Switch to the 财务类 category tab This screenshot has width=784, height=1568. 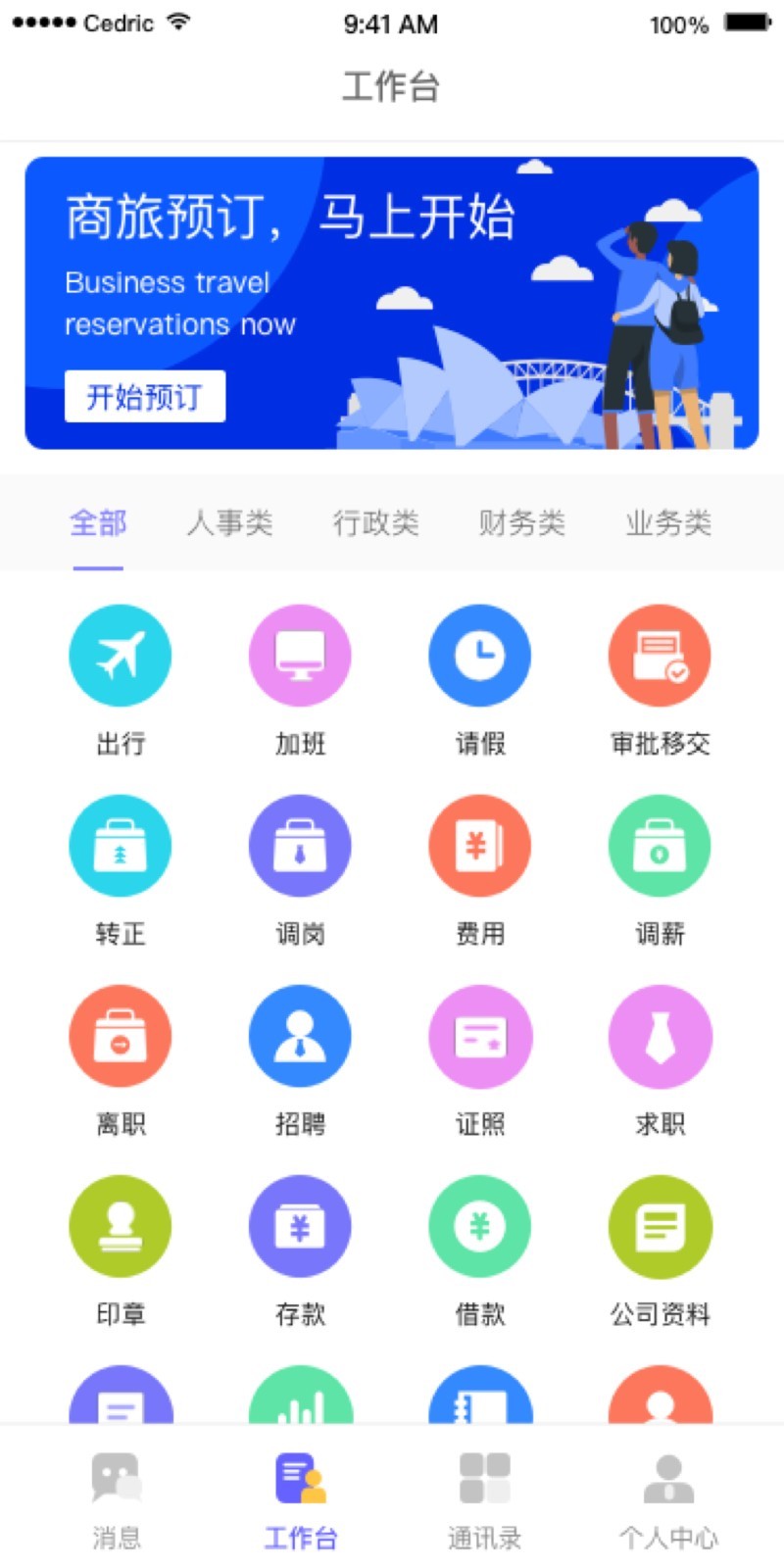tap(521, 522)
